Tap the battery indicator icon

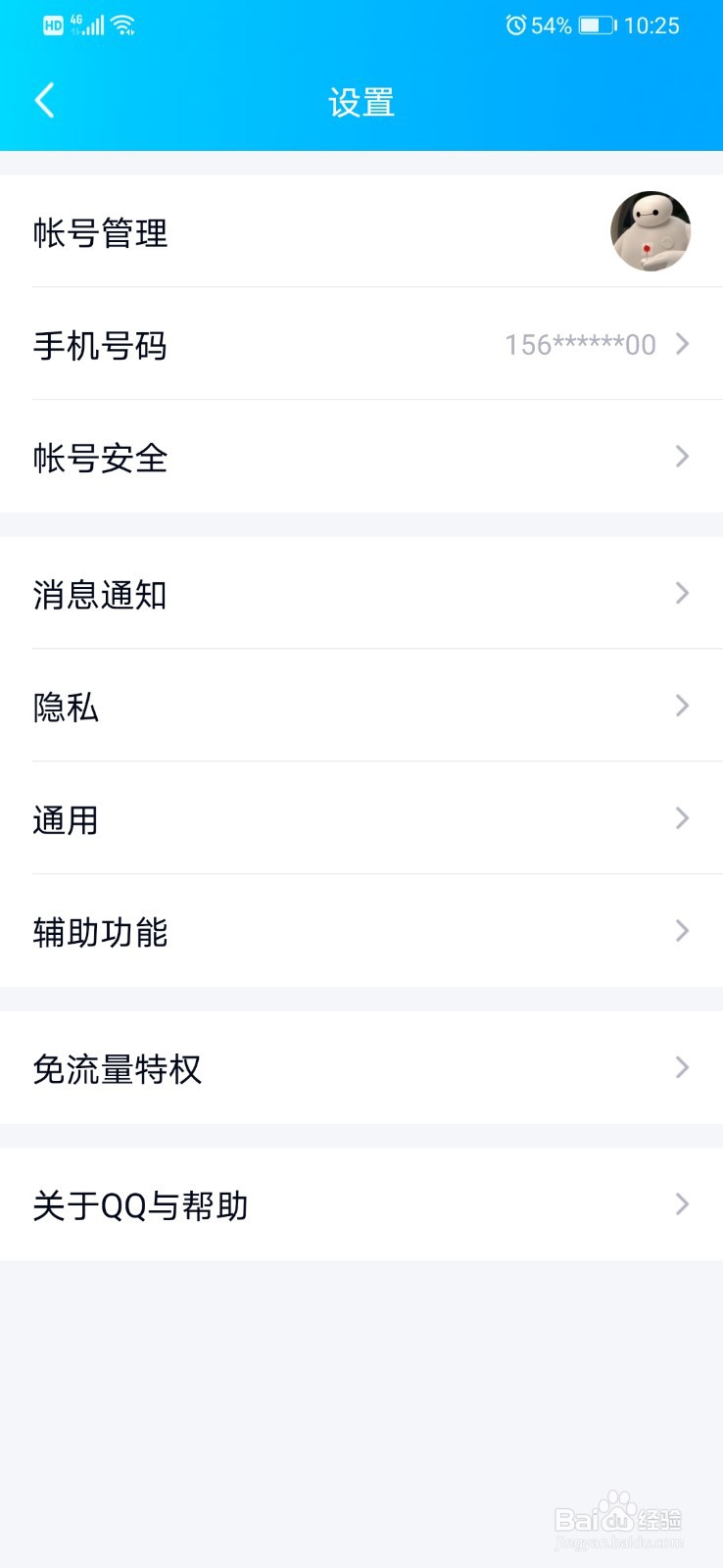click(x=598, y=25)
